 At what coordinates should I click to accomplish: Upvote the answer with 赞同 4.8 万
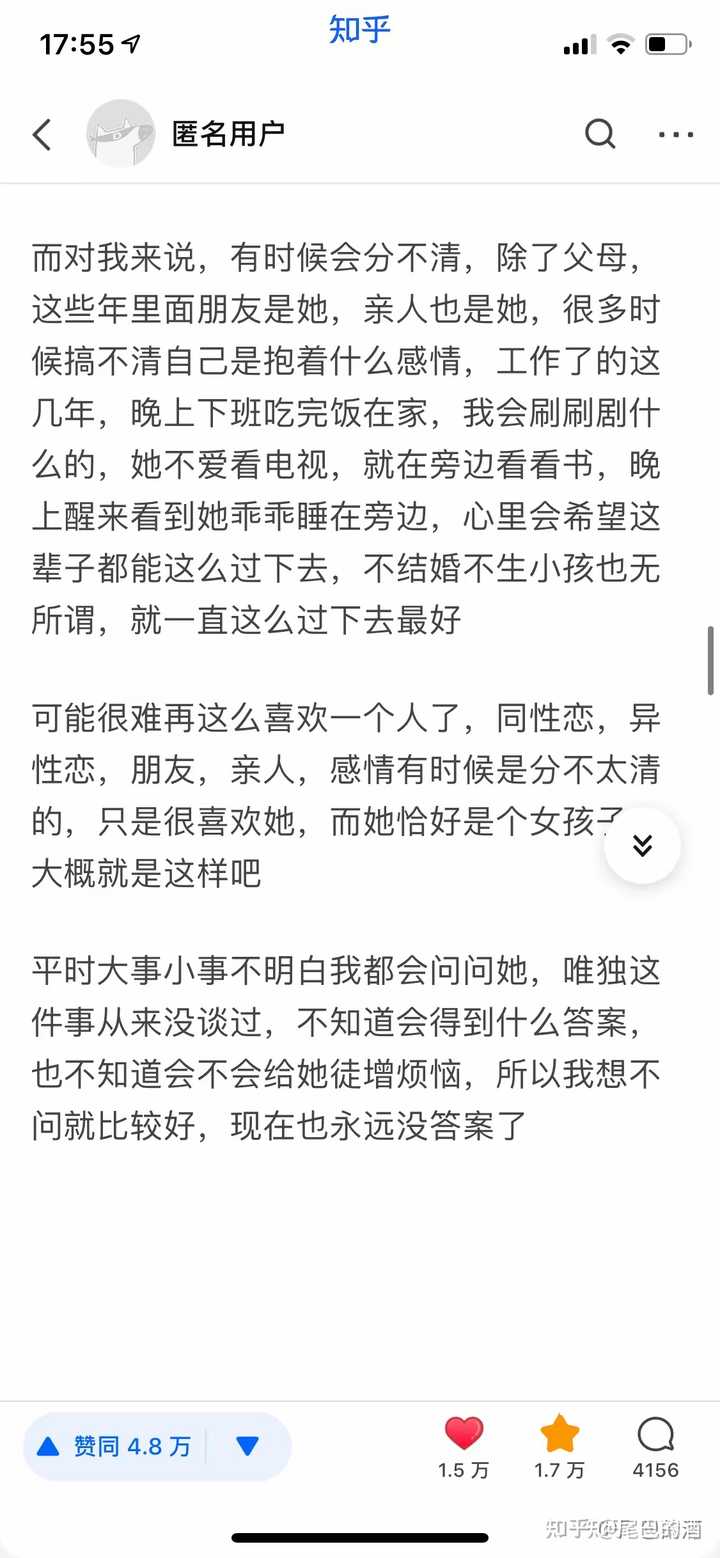tap(114, 1446)
